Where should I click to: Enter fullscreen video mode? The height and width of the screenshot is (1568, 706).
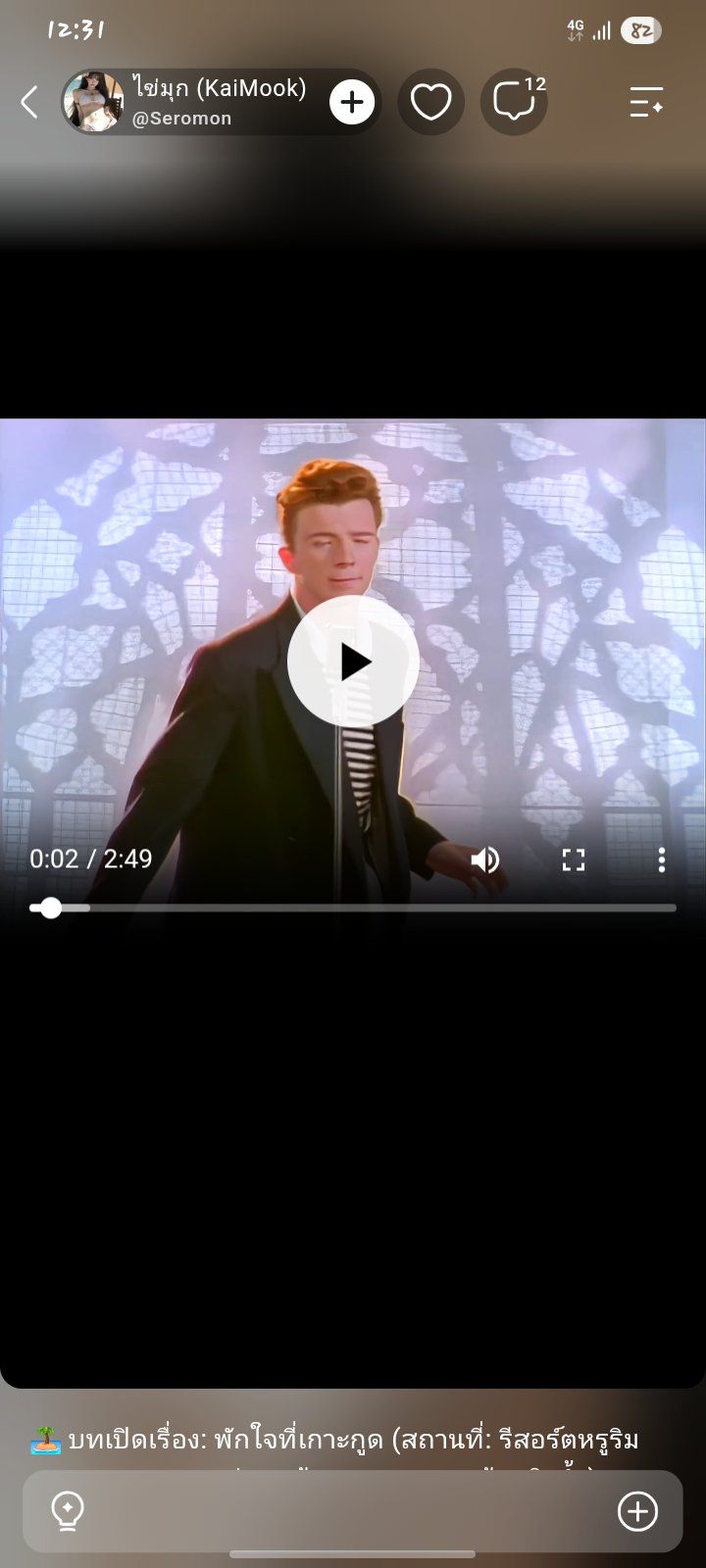click(x=574, y=859)
